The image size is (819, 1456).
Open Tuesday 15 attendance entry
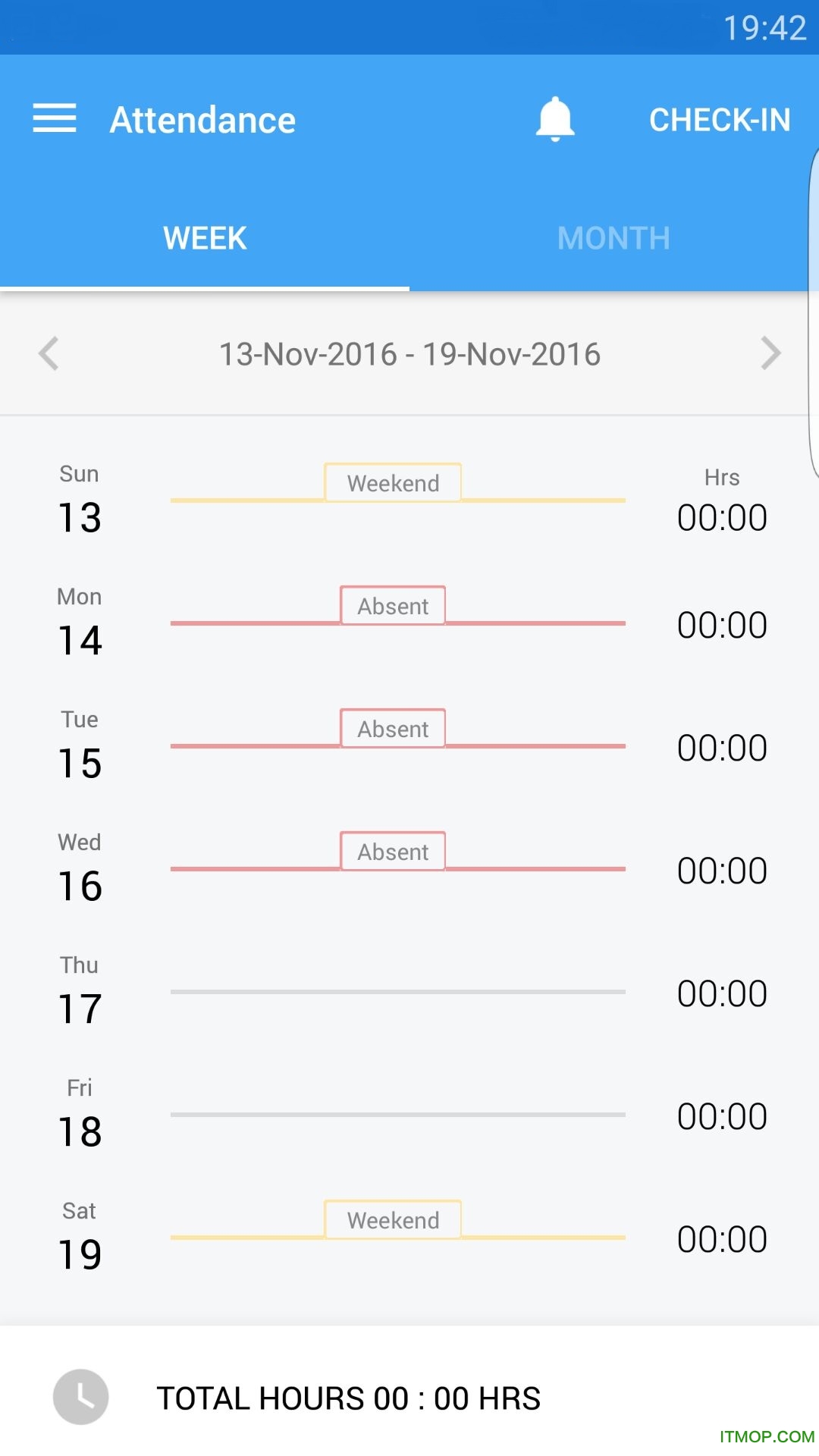click(409, 747)
